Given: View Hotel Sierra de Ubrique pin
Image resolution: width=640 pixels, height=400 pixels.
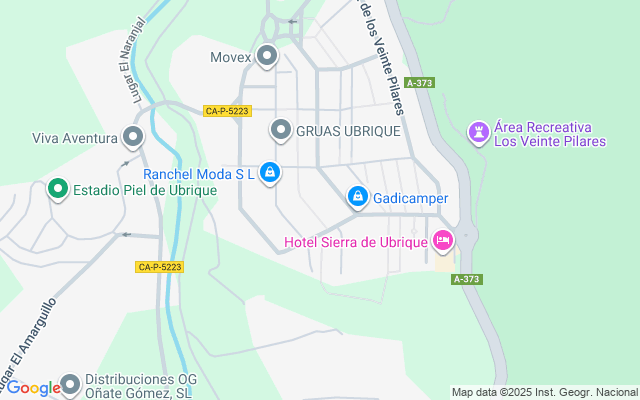Looking at the screenshot, I should pos(442,241).
